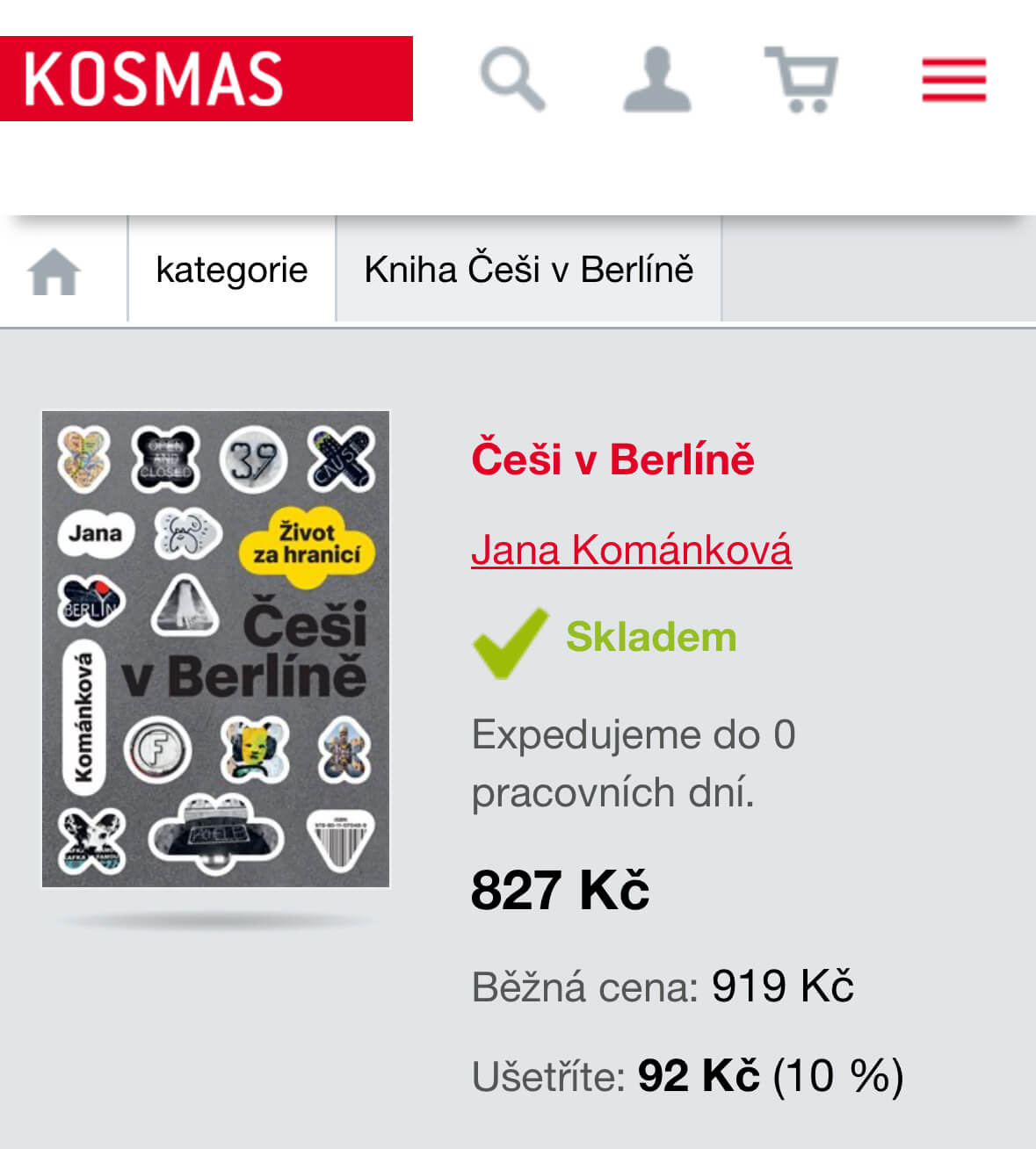1036x1149 pixels.
Task: Enlarge the Češi v Berlíně book cover
Action: click(x=216, y=649)
